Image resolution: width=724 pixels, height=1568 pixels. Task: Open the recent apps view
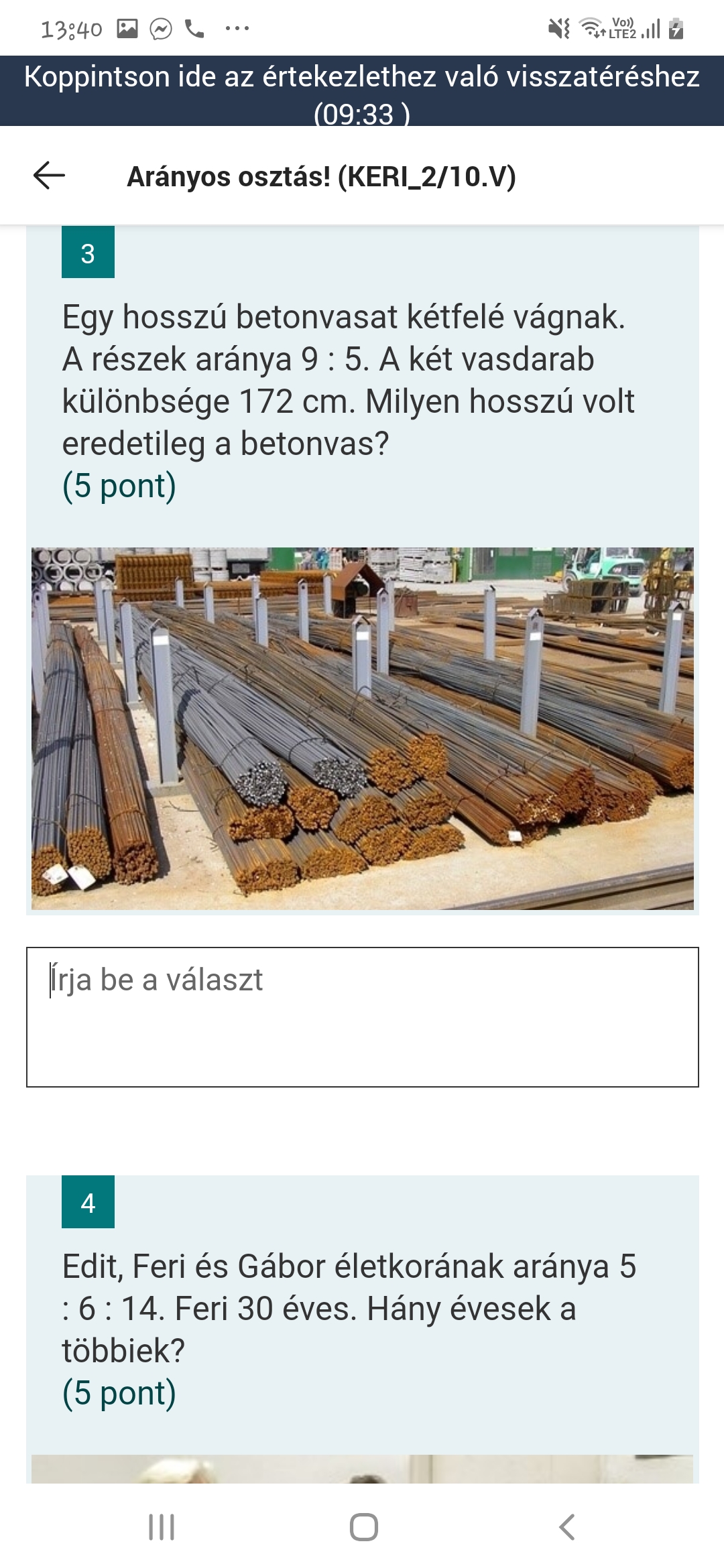[x=162, y=1527]
